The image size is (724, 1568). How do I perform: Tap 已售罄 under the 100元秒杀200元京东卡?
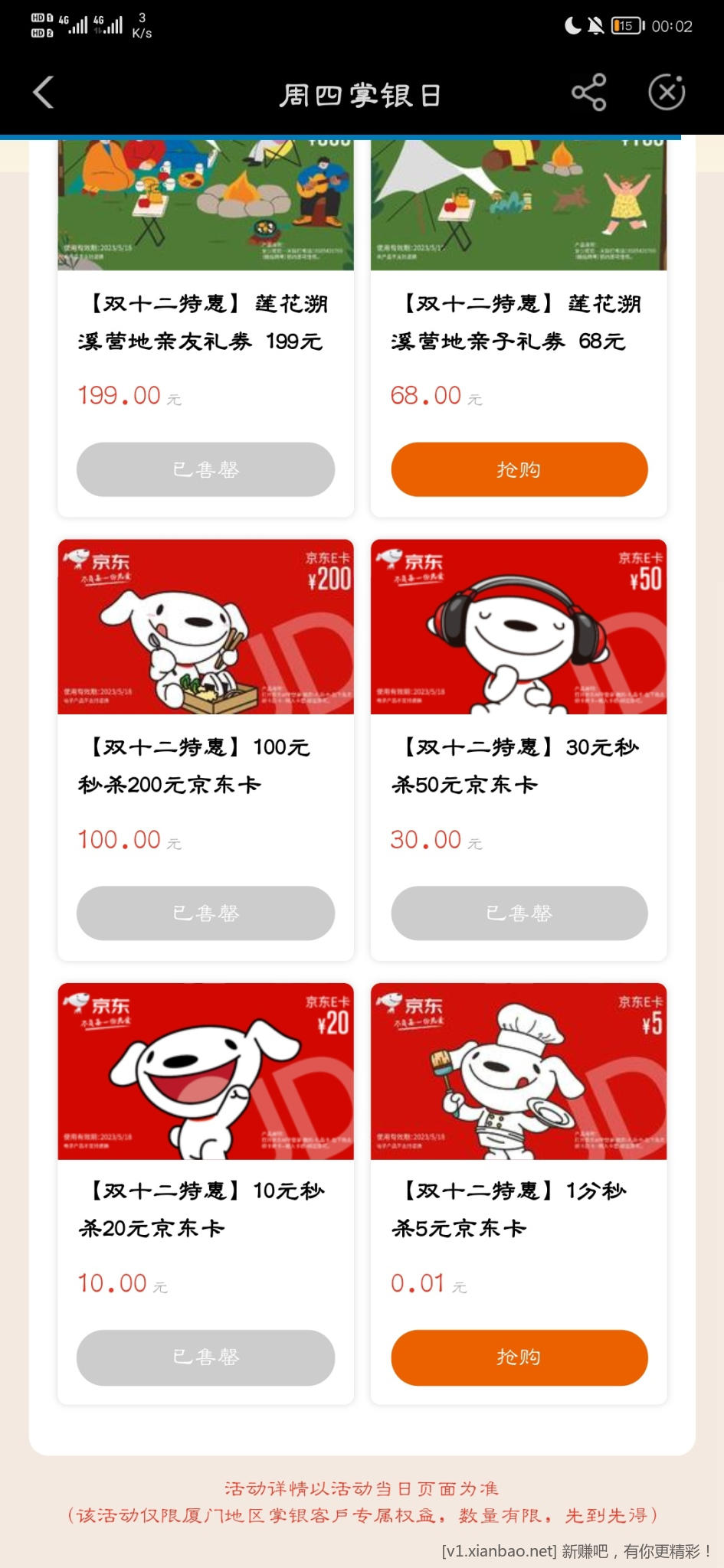(205, 913)
